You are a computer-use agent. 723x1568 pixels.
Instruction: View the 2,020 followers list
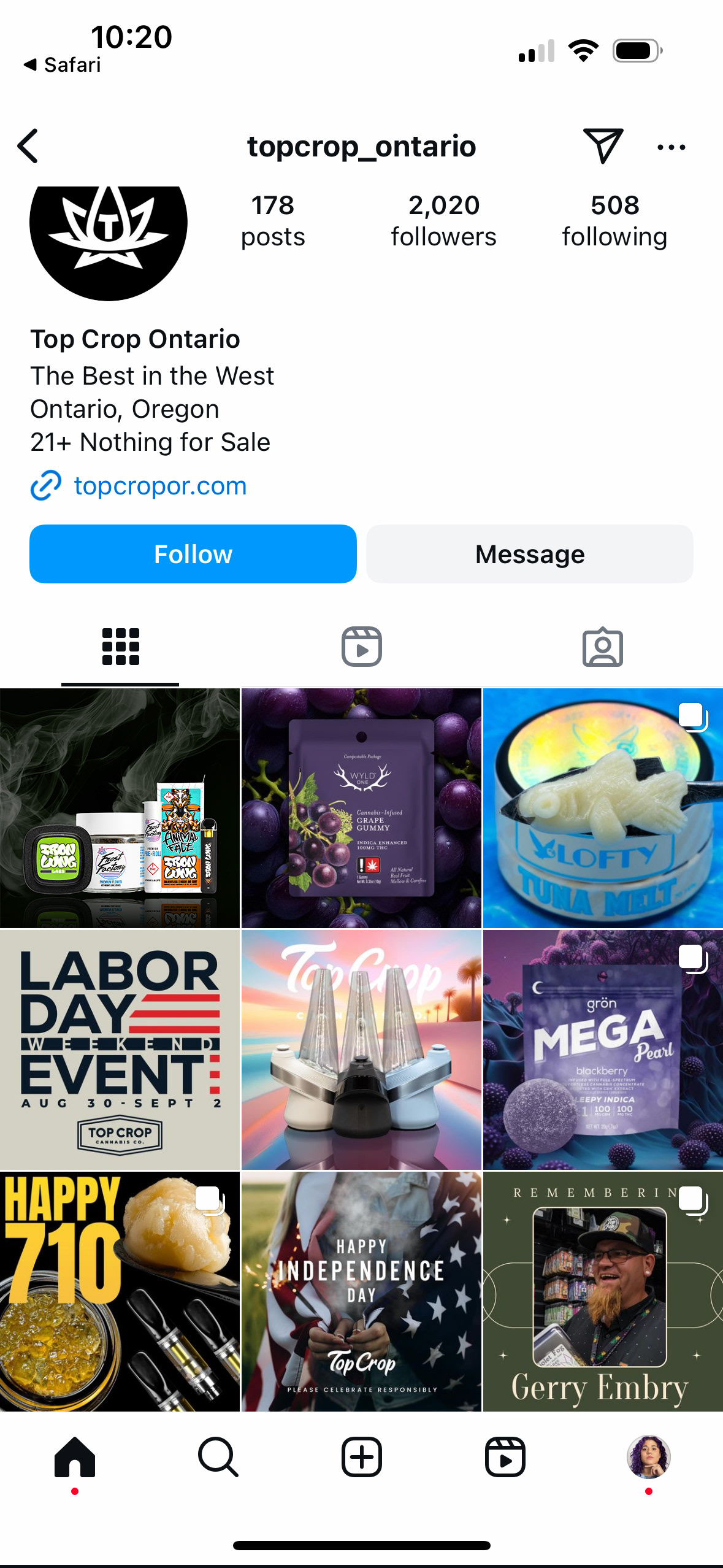[x=443, y=221]
